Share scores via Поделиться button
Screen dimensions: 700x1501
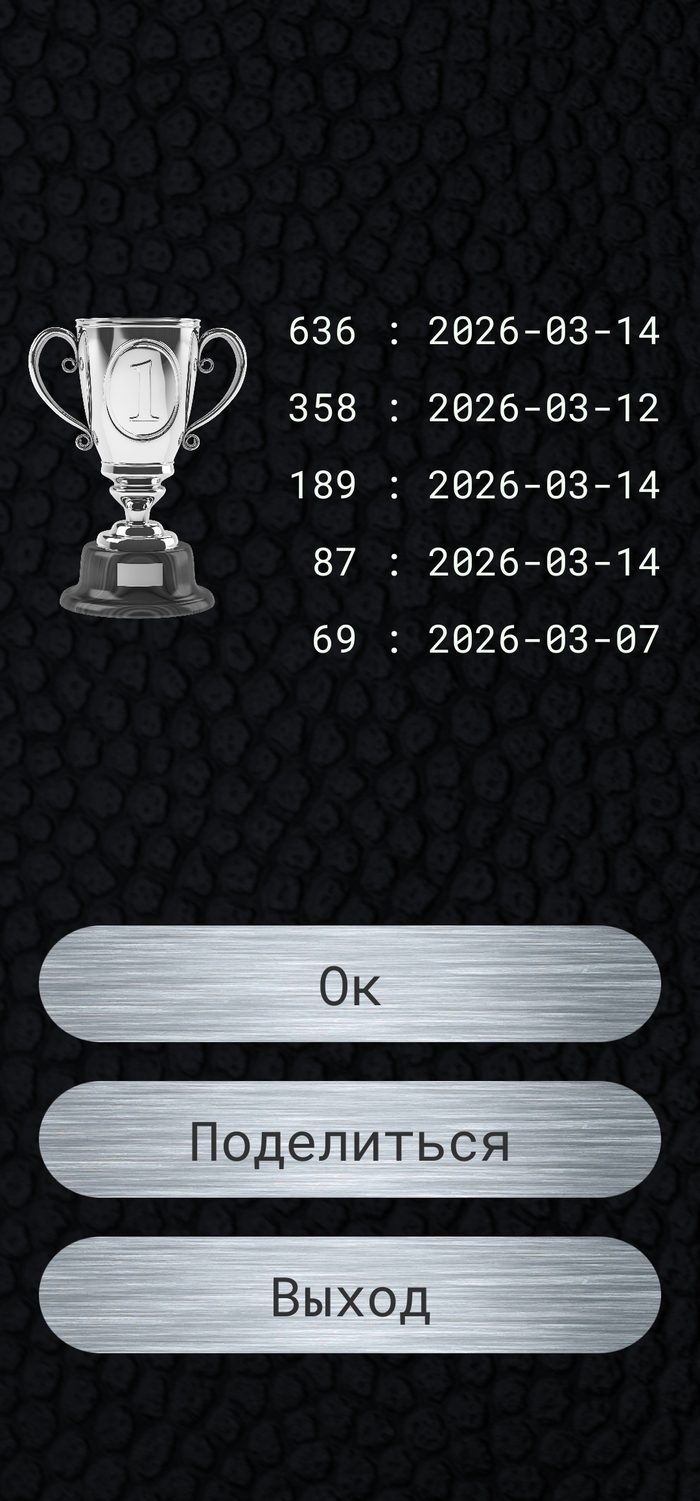point(349,1140)
